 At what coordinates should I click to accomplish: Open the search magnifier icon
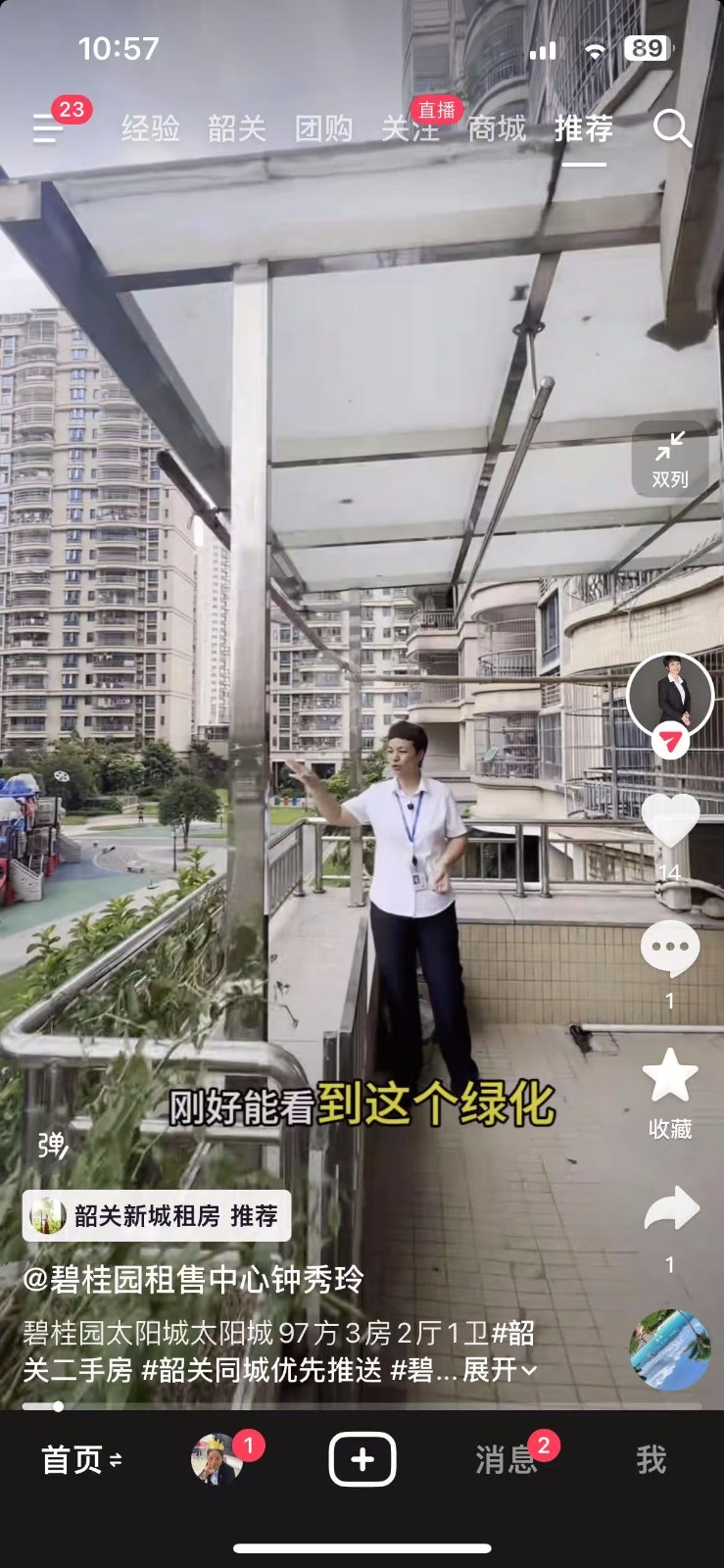[x=672, y=127]
